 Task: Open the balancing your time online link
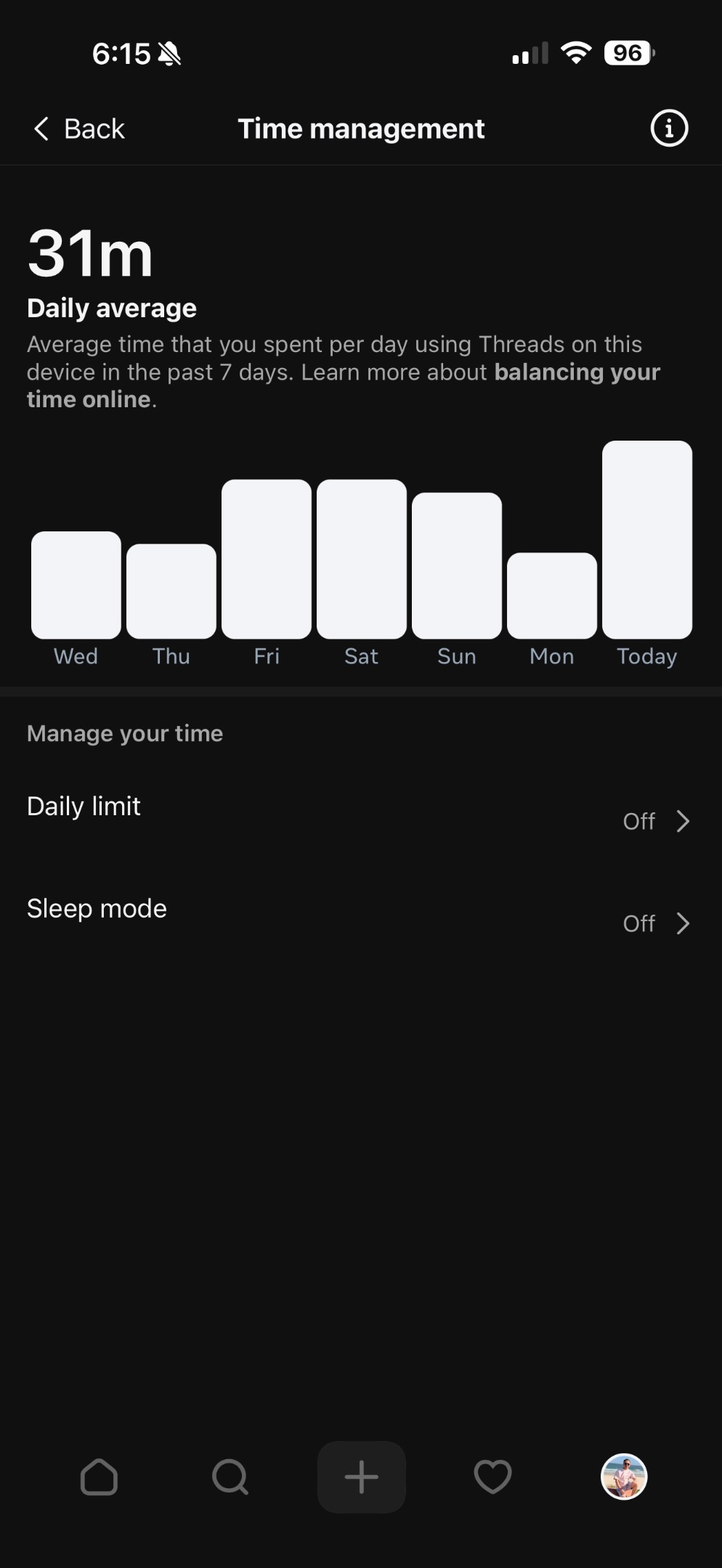click(576, 372)
